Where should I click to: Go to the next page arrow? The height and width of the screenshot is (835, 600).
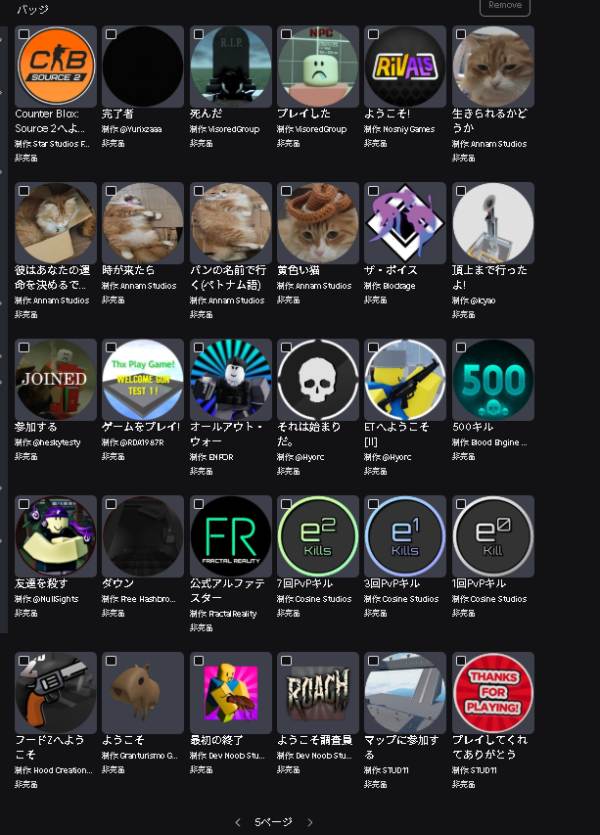click(310, 822)
